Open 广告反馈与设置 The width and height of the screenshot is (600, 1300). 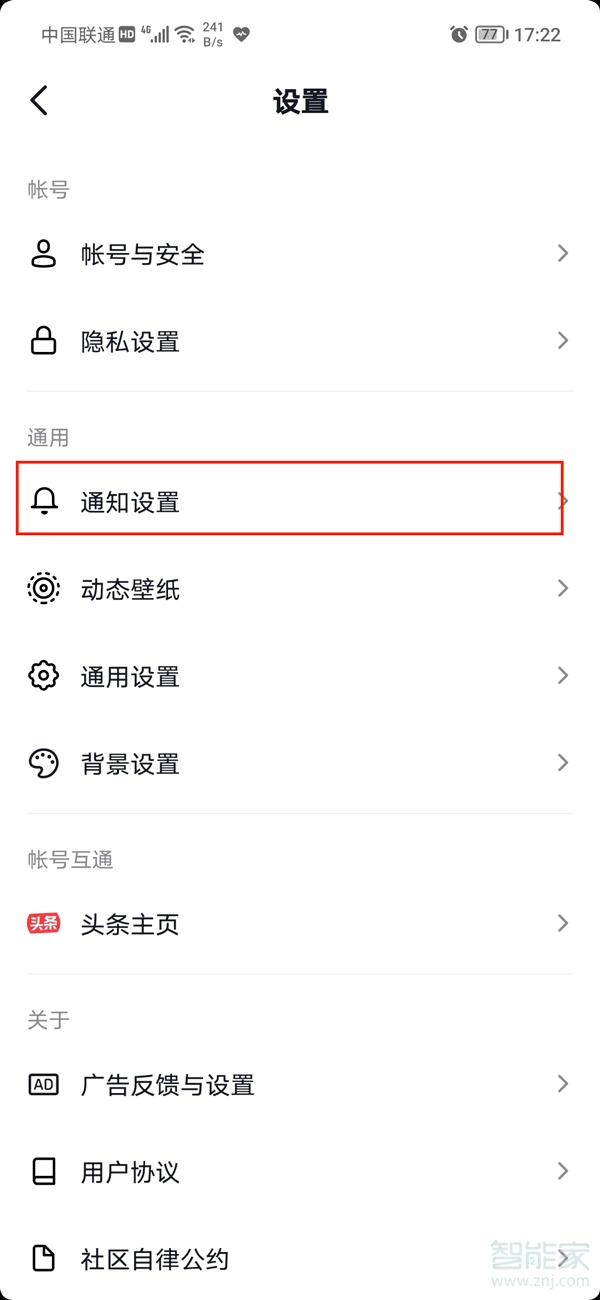pyautogui.click(x=167, y=1084)
